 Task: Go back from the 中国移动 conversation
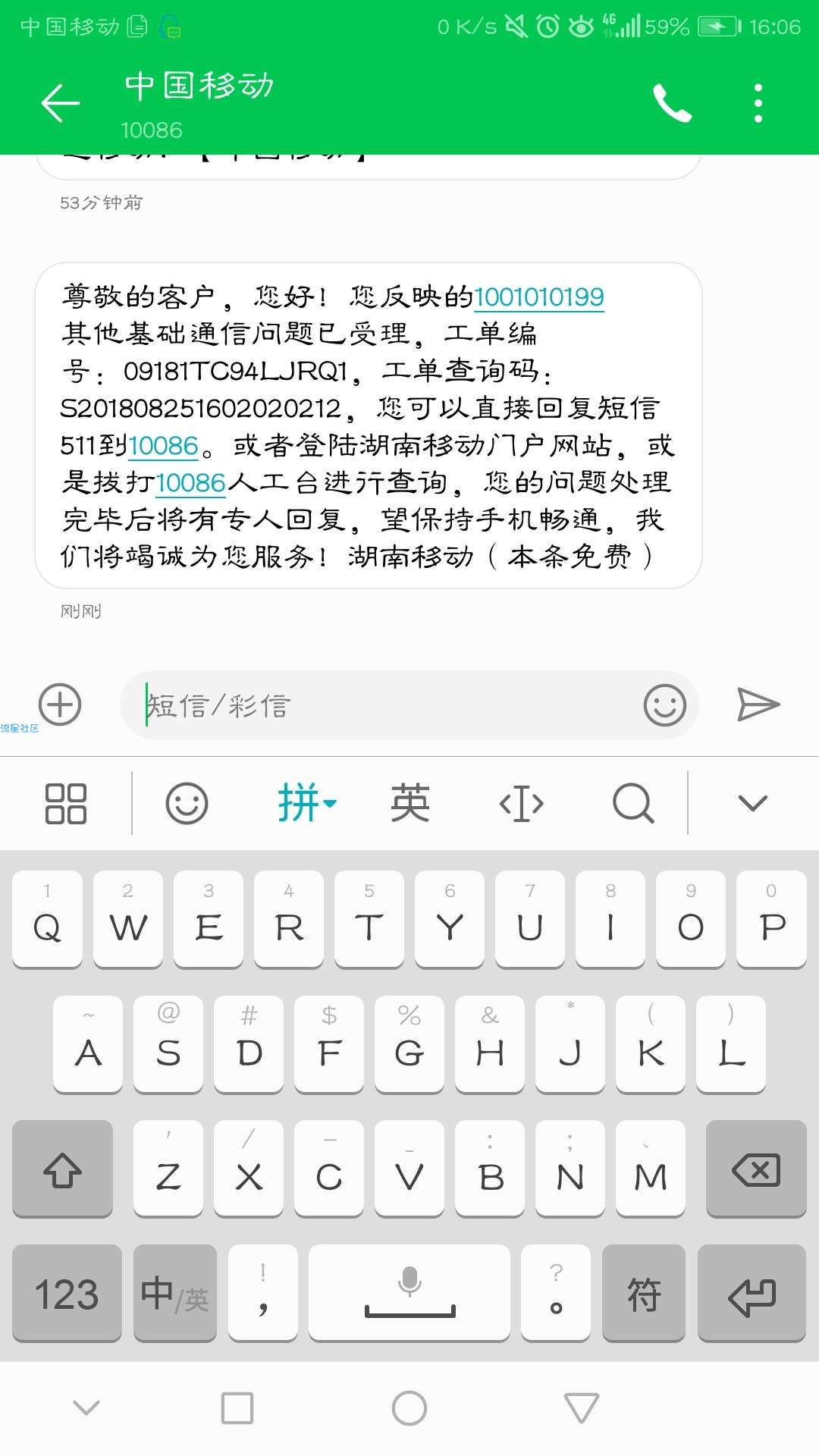[60, 102]
